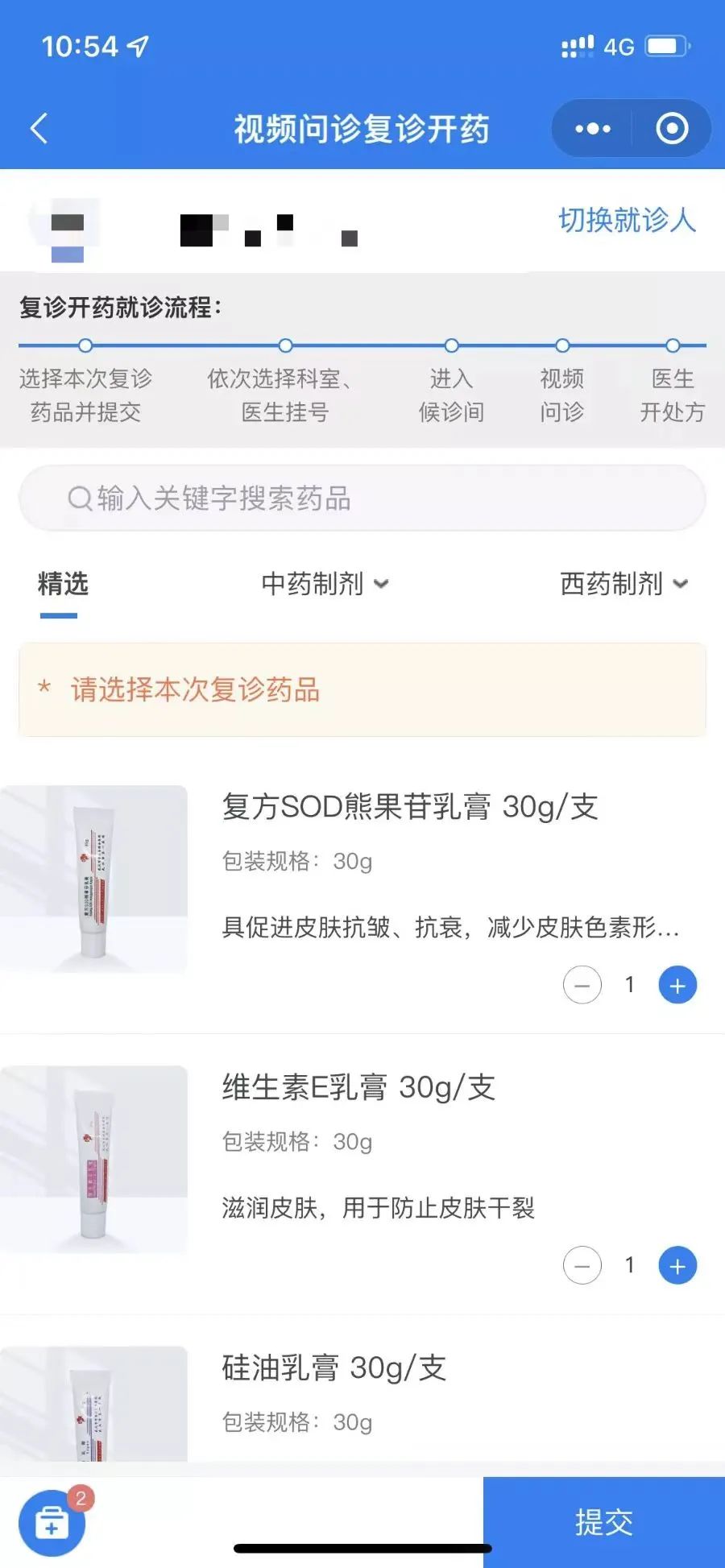The height and width of the screenshot is (1568, 725).
Task: Add one more 维生素E乳膏
Action: tap(677, 1265)
